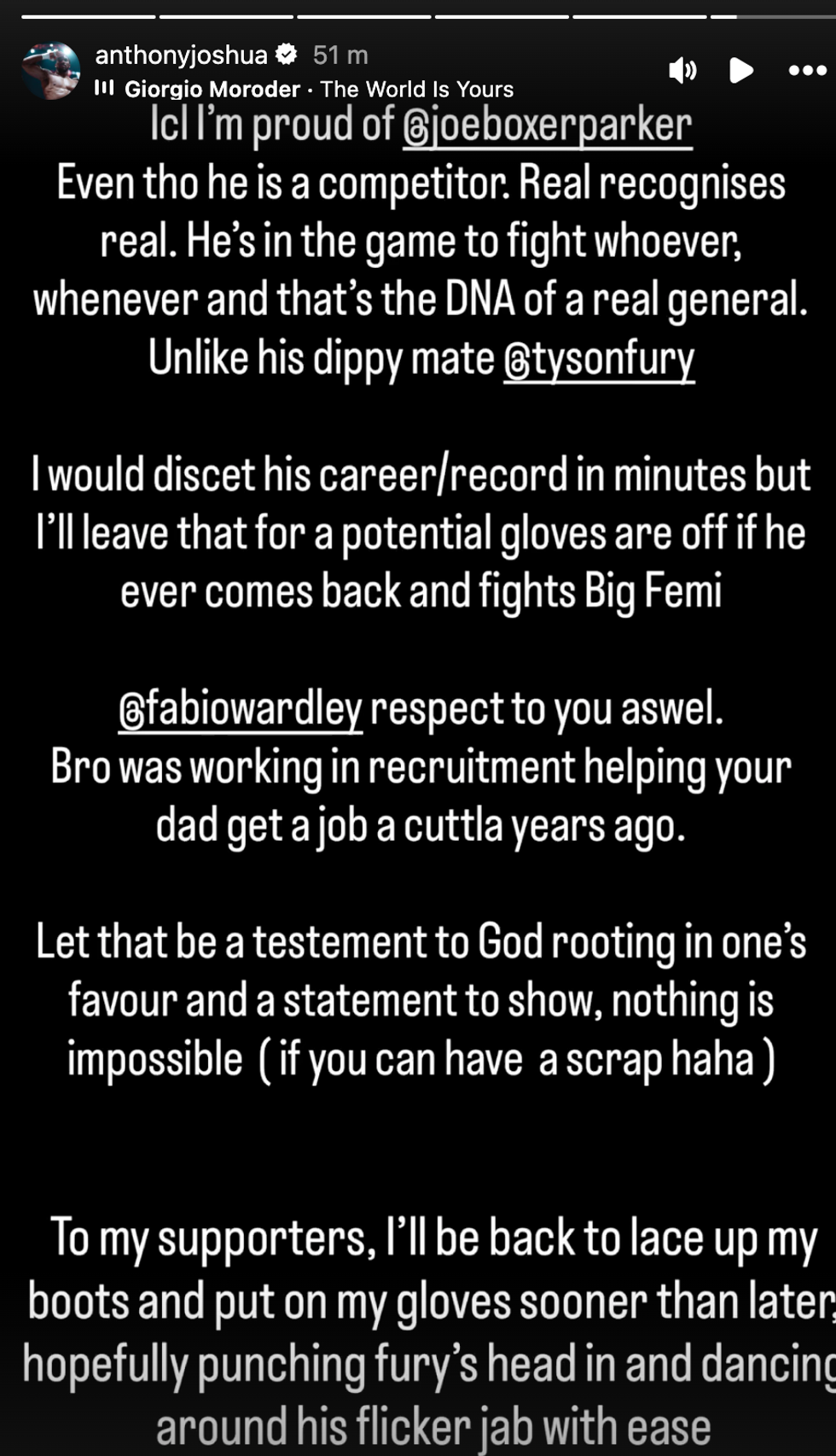Mute the story sound

(682, 70)
